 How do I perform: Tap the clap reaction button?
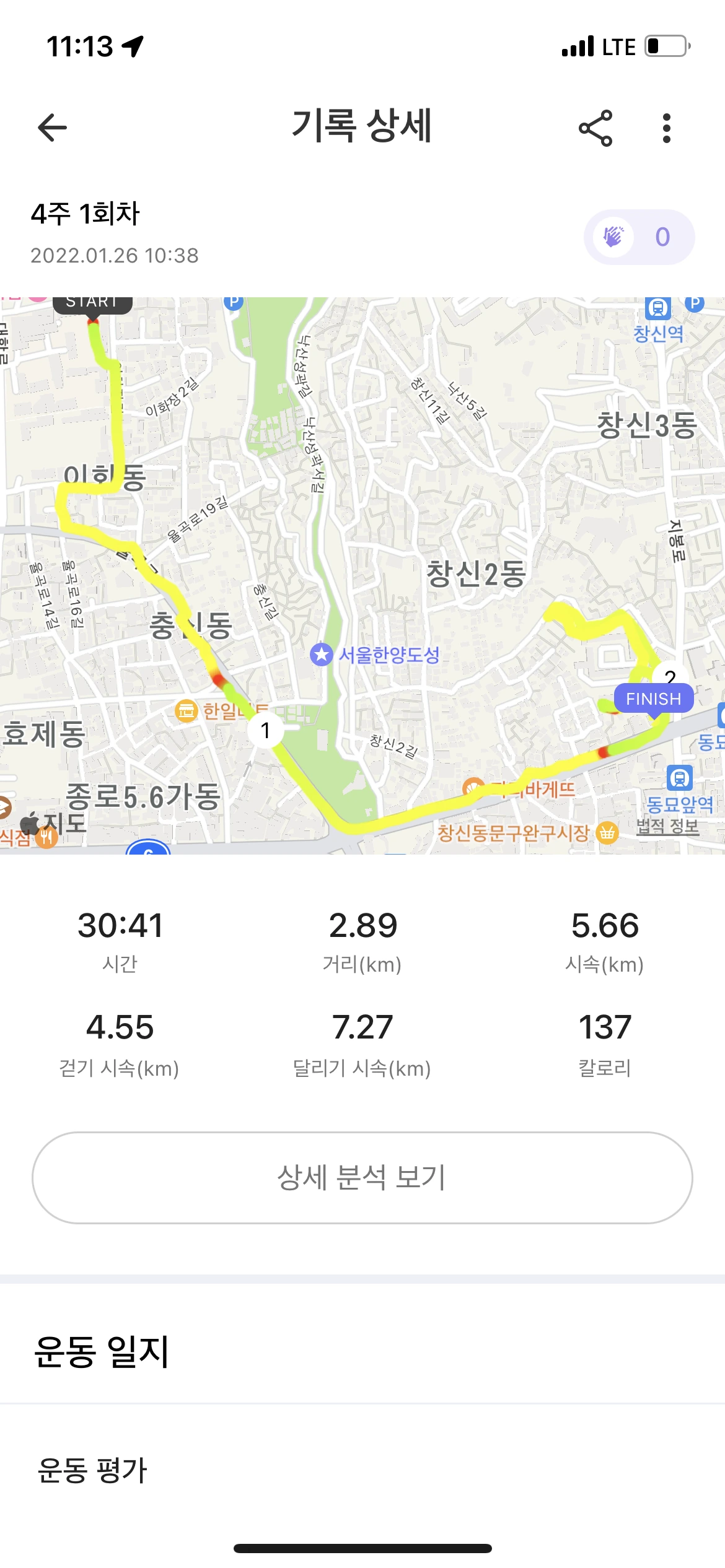click(639, 237)
